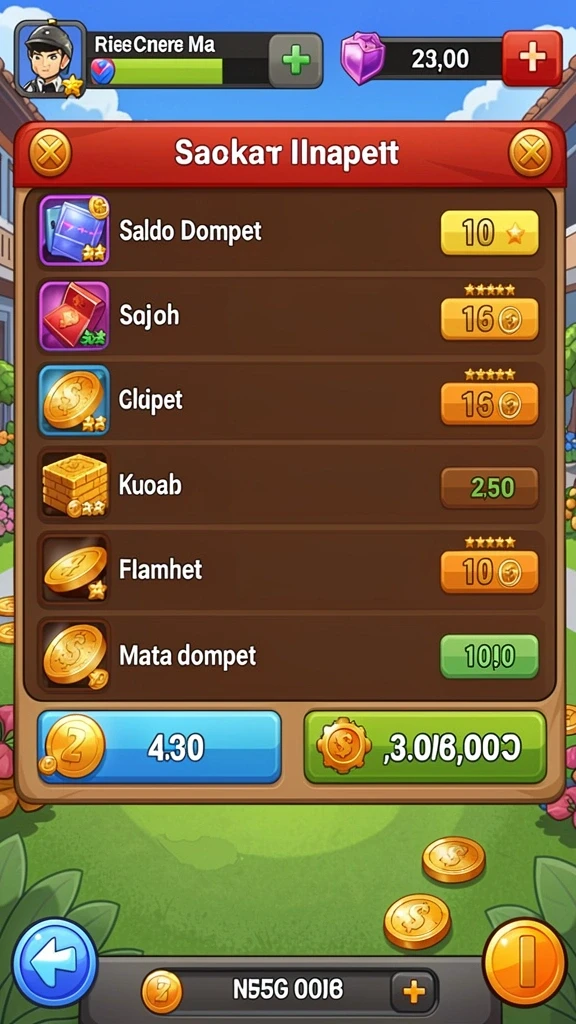Screen dimensions: 576x1024
Task: Tap the blue 4.30 coin button
Action: [159, 747]
